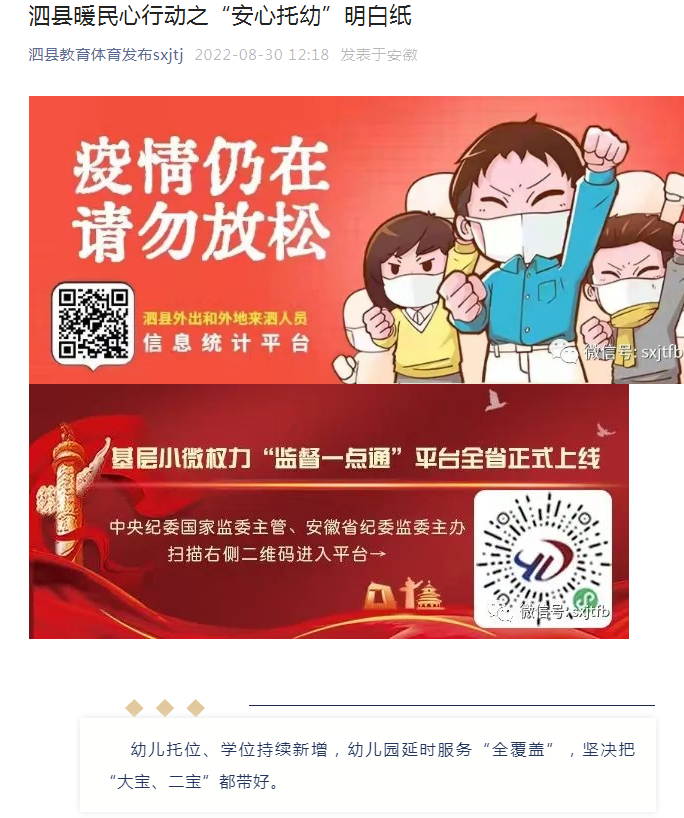Viewport: 684px width, 818px height.
Task: Open the 监督一点通 platform banner image
Action: coord(328,511)
